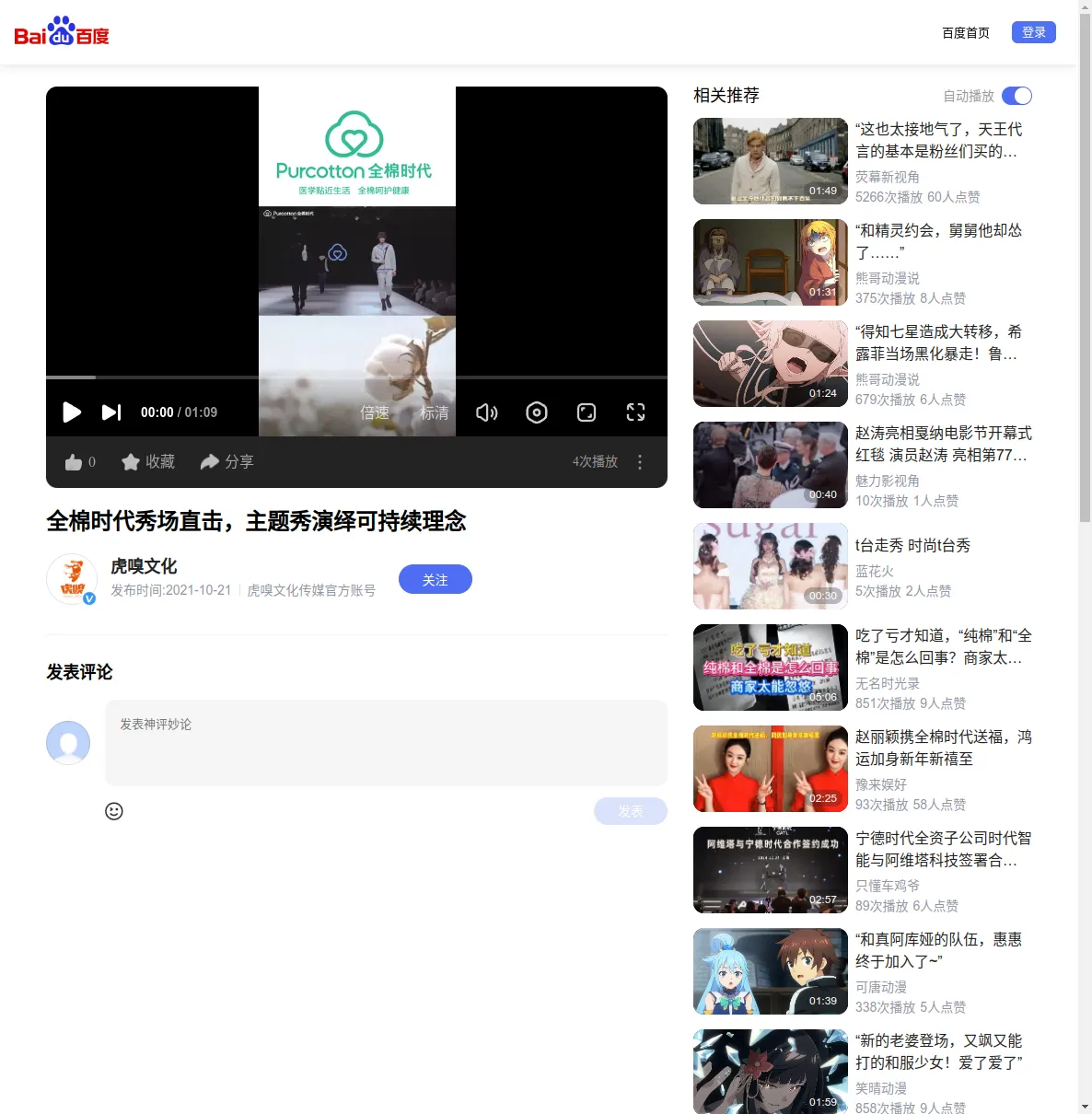Play the video

tap(72, 412)
